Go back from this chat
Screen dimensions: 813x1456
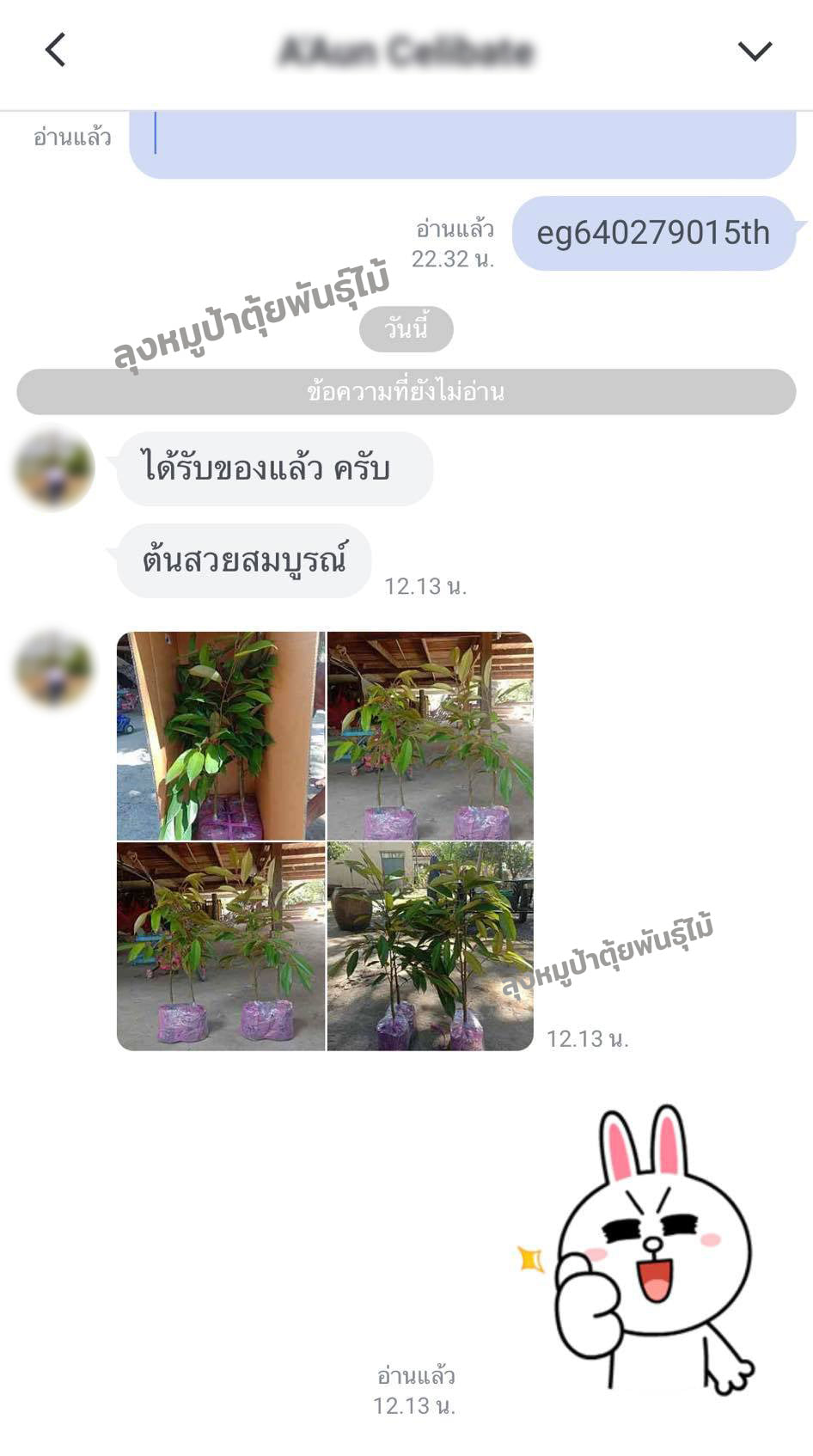point(56,50)
